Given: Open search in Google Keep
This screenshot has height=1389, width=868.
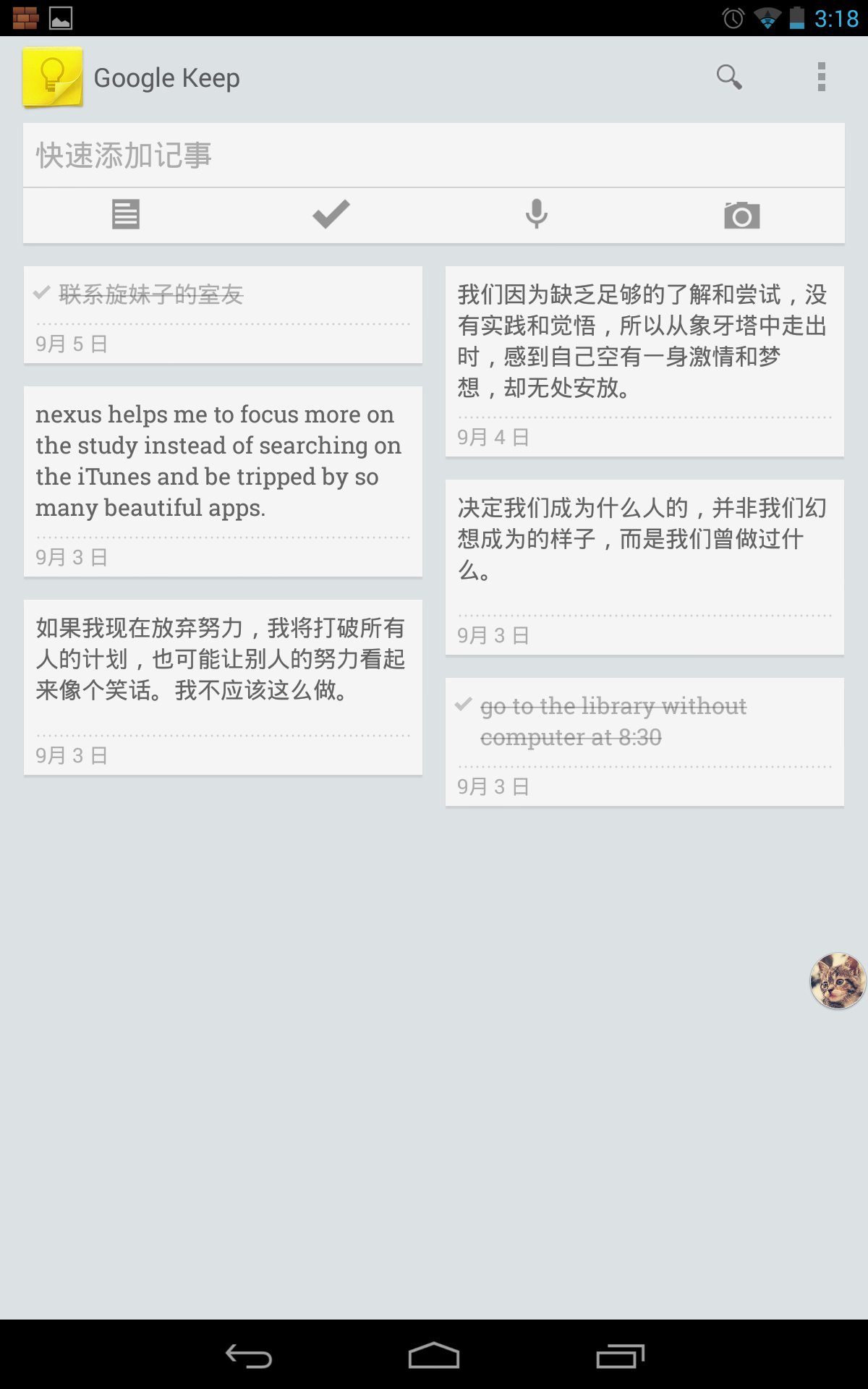Looking at the screenshot, I should 729,77.
